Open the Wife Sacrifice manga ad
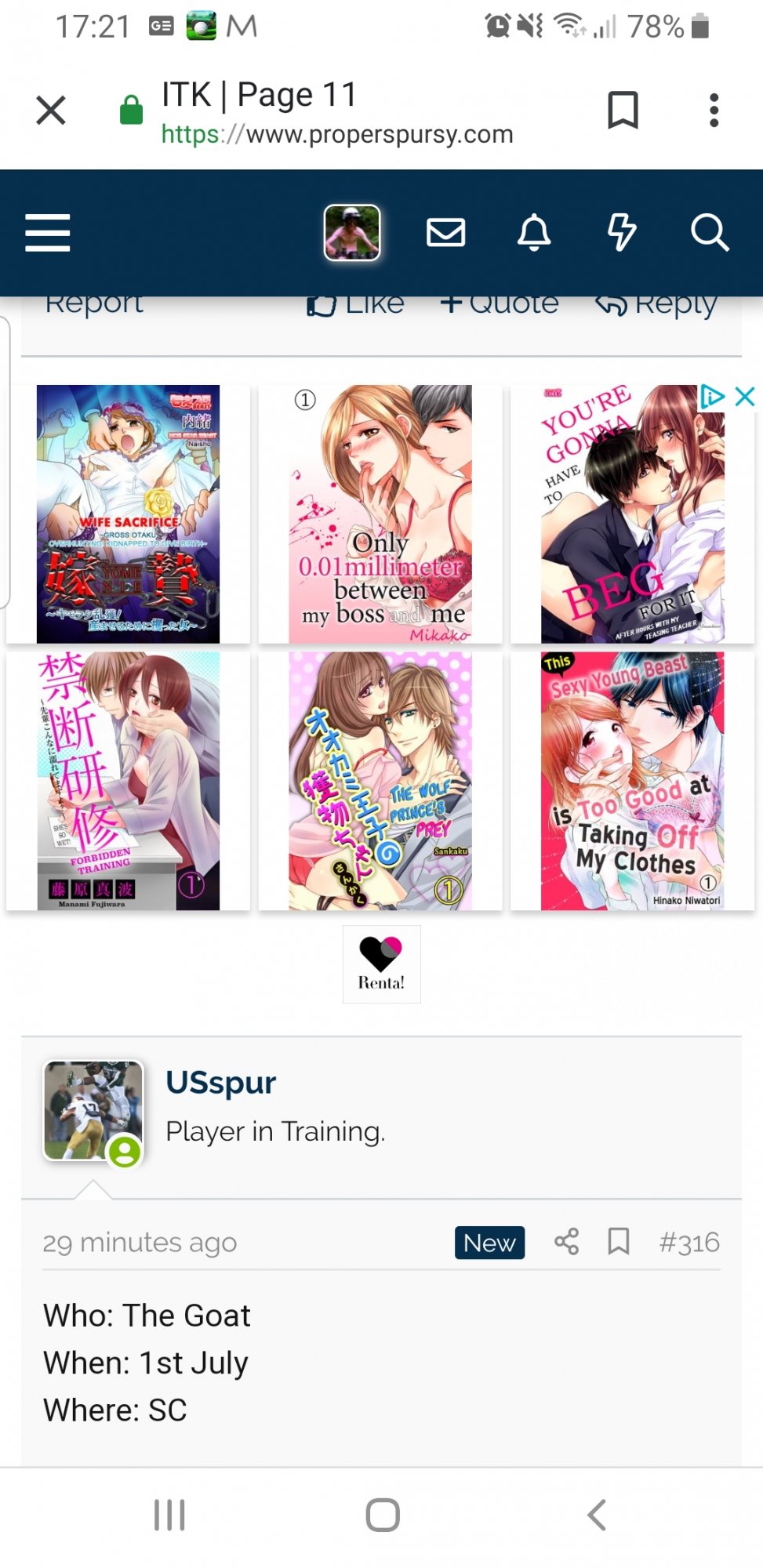Viewport: 763px width, 1568px height. 128,514
